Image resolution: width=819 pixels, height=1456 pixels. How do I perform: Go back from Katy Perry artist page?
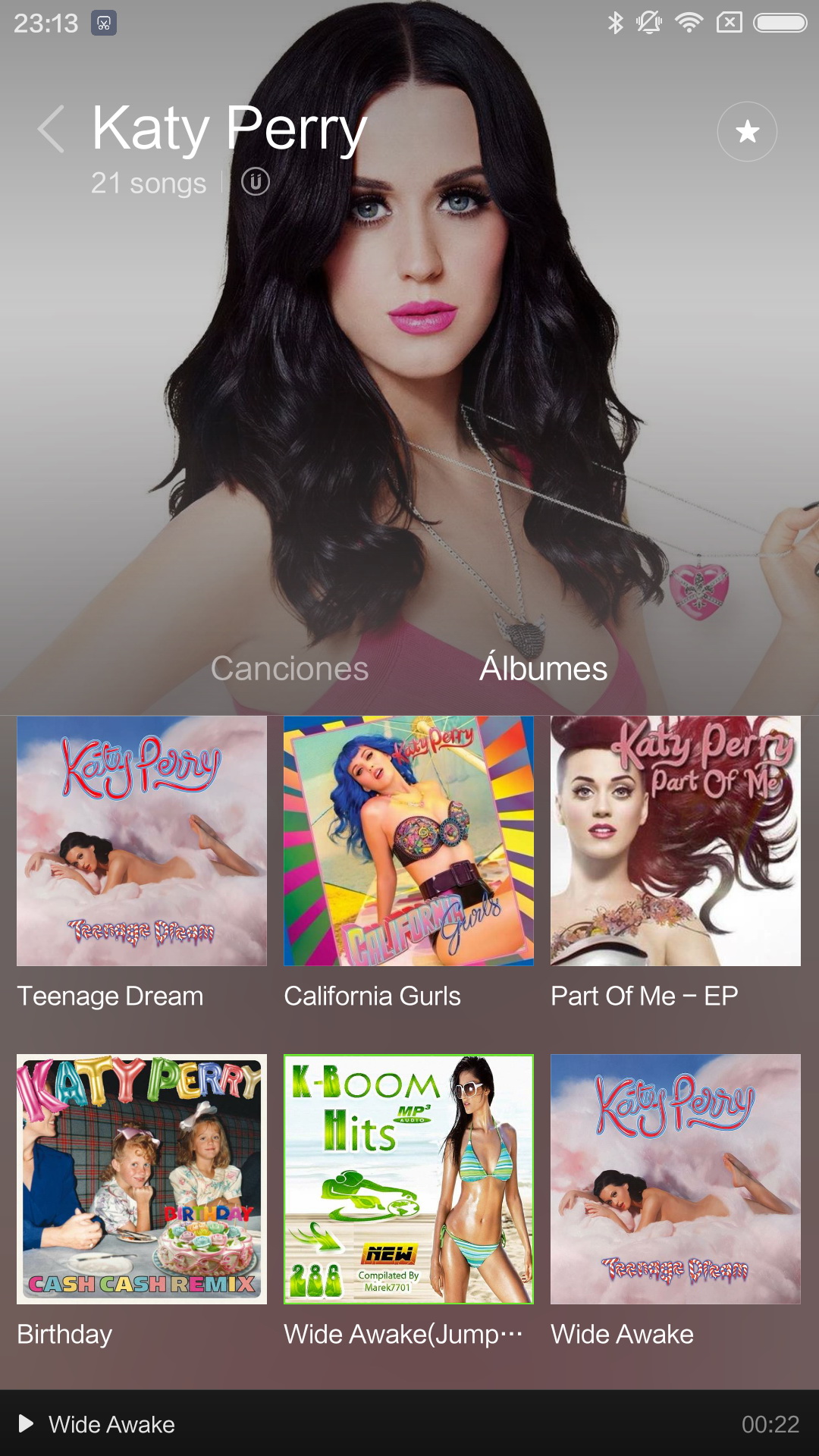[x=52, y=130]
